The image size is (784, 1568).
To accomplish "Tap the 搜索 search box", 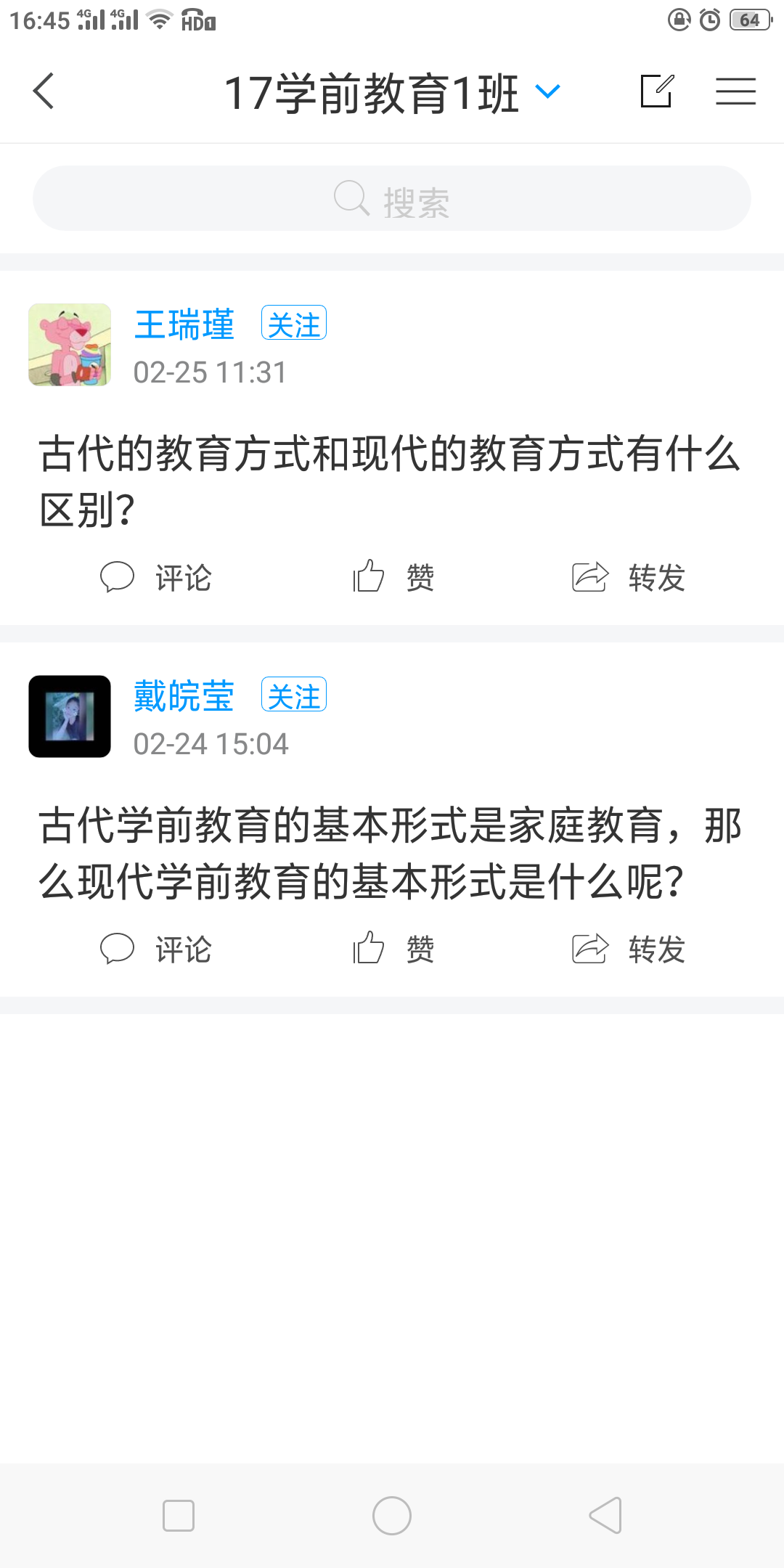I will tap(392, 199).
